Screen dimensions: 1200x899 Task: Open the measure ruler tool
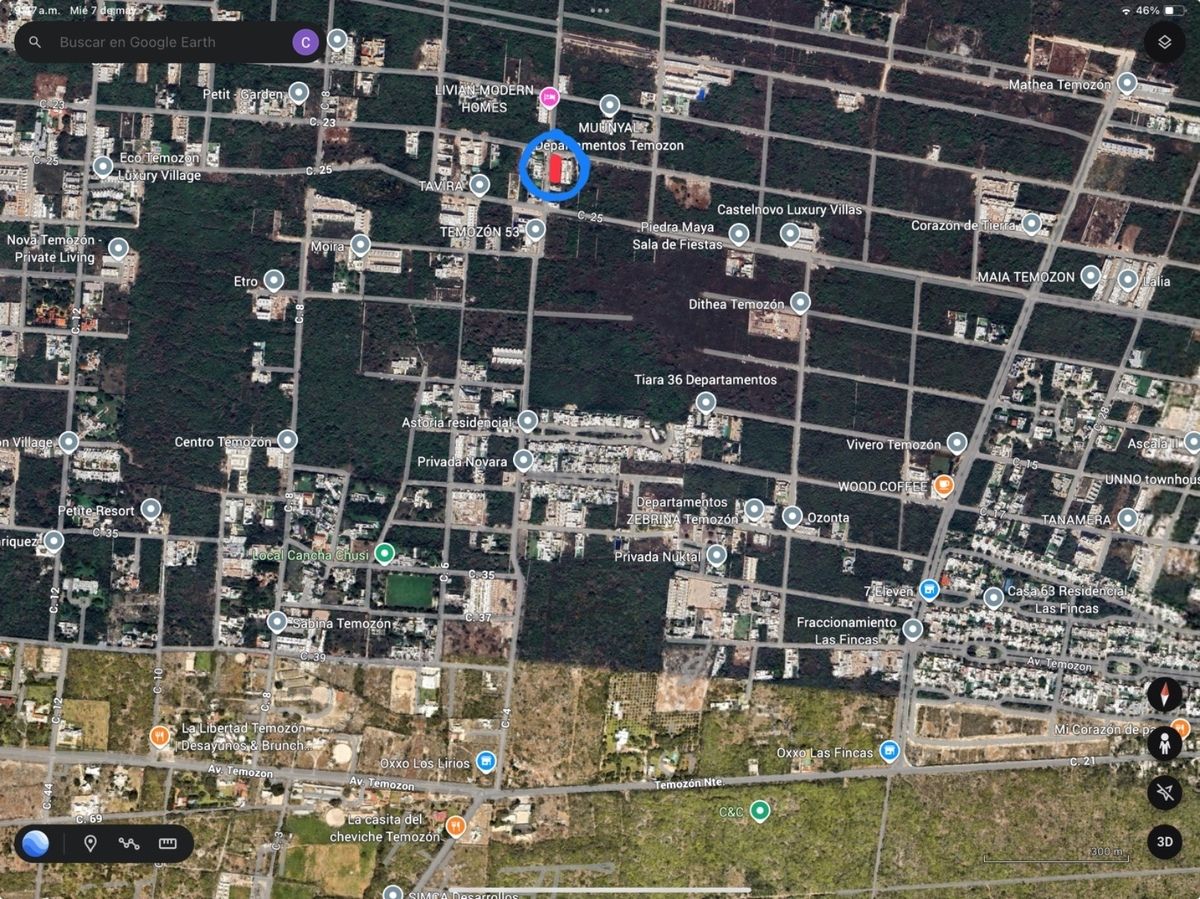[167, 843]
